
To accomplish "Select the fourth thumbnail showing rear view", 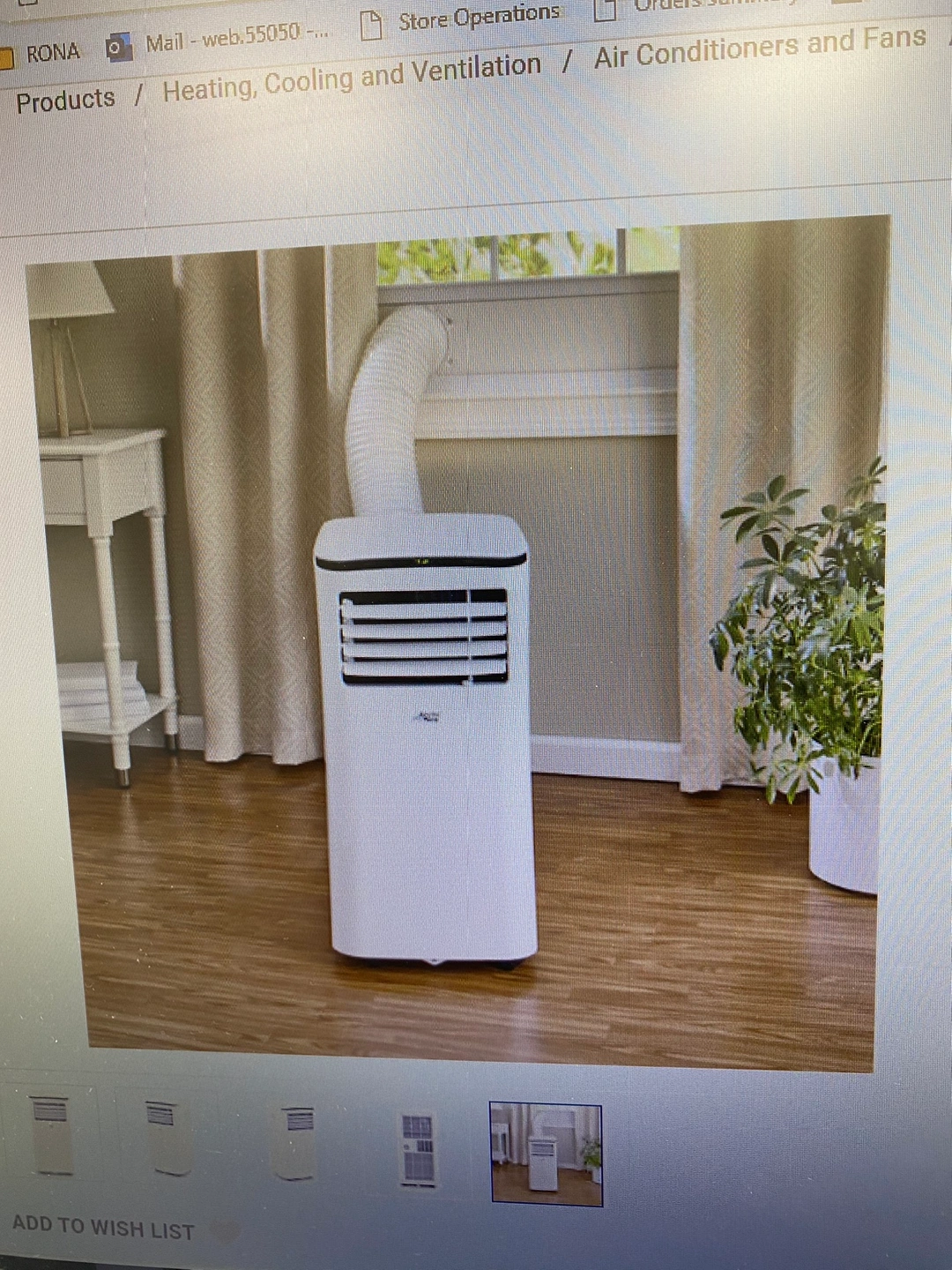I will 418,1148.
